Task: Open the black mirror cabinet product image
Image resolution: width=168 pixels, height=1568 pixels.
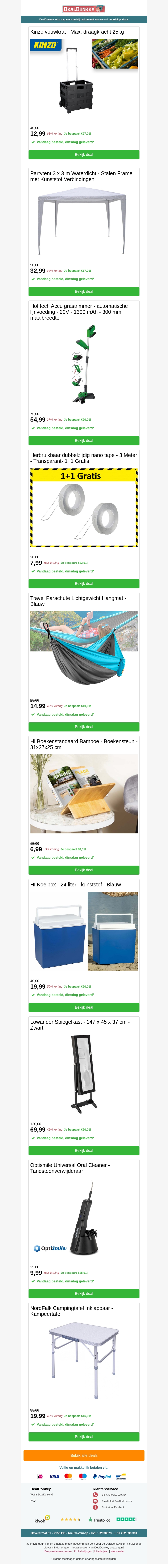Action: (84, 1074)
